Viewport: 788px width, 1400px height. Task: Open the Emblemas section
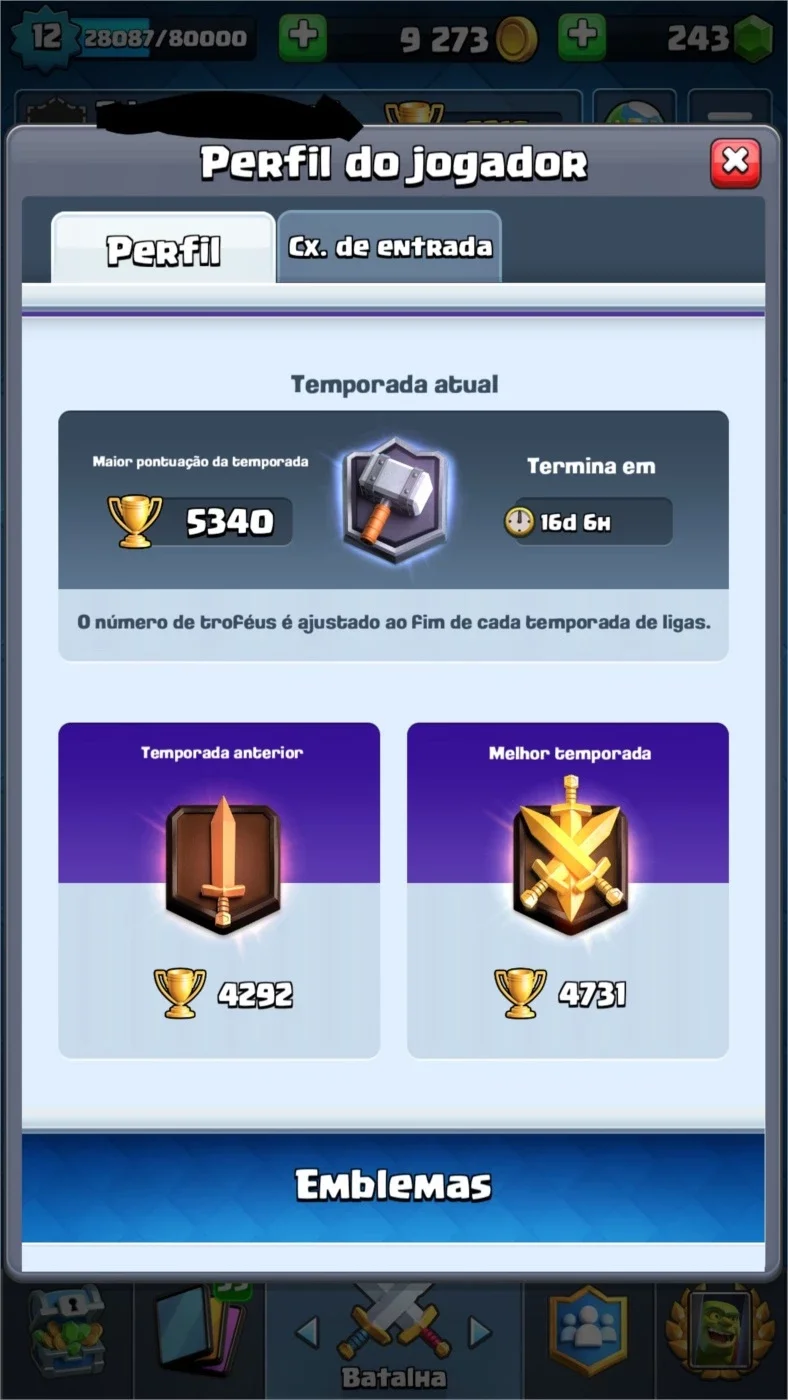click(393, 1186)
